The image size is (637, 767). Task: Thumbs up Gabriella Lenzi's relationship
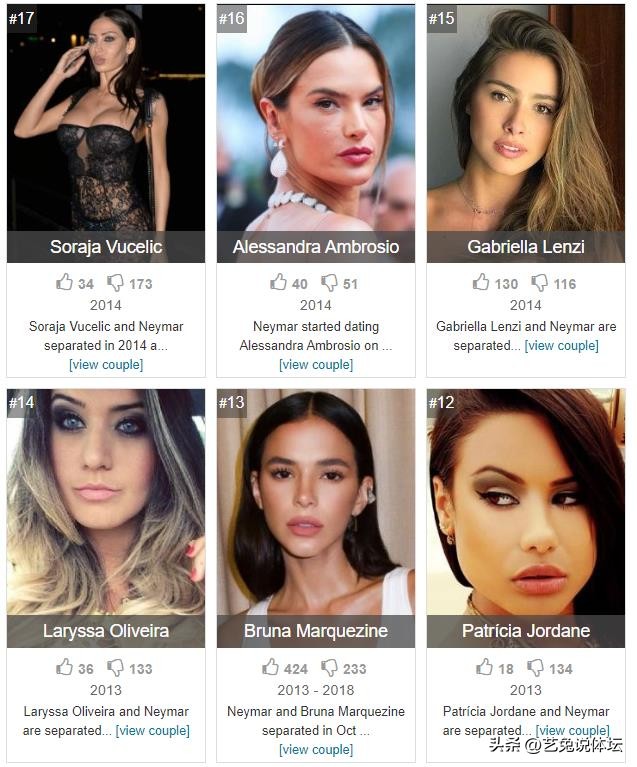tap(481, 283)
